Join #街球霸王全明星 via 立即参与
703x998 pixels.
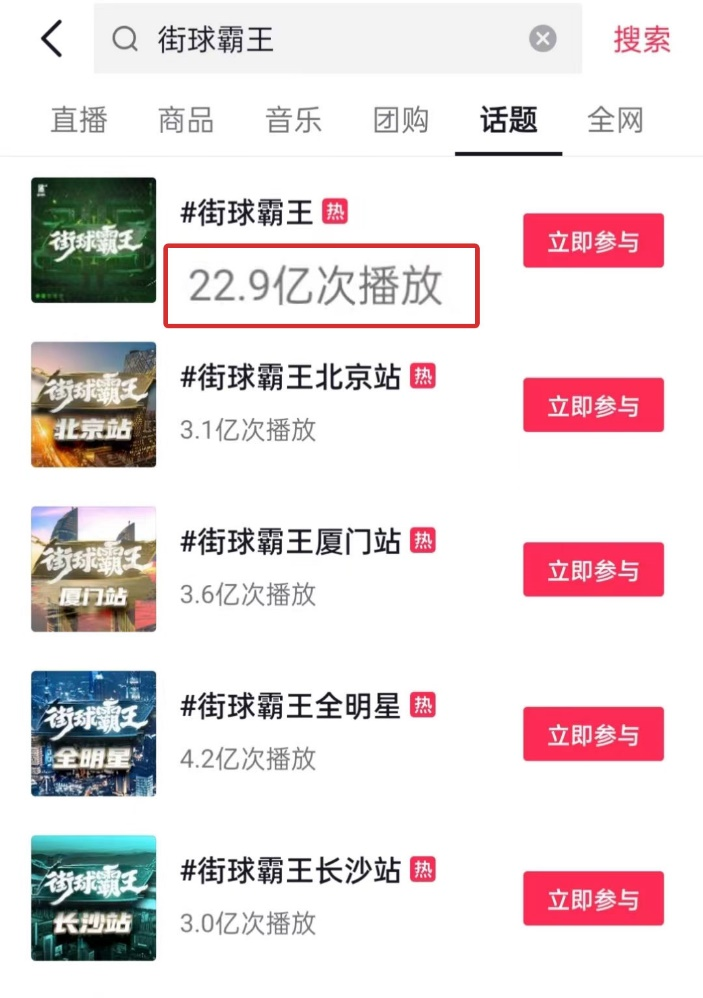pos(593,734)
